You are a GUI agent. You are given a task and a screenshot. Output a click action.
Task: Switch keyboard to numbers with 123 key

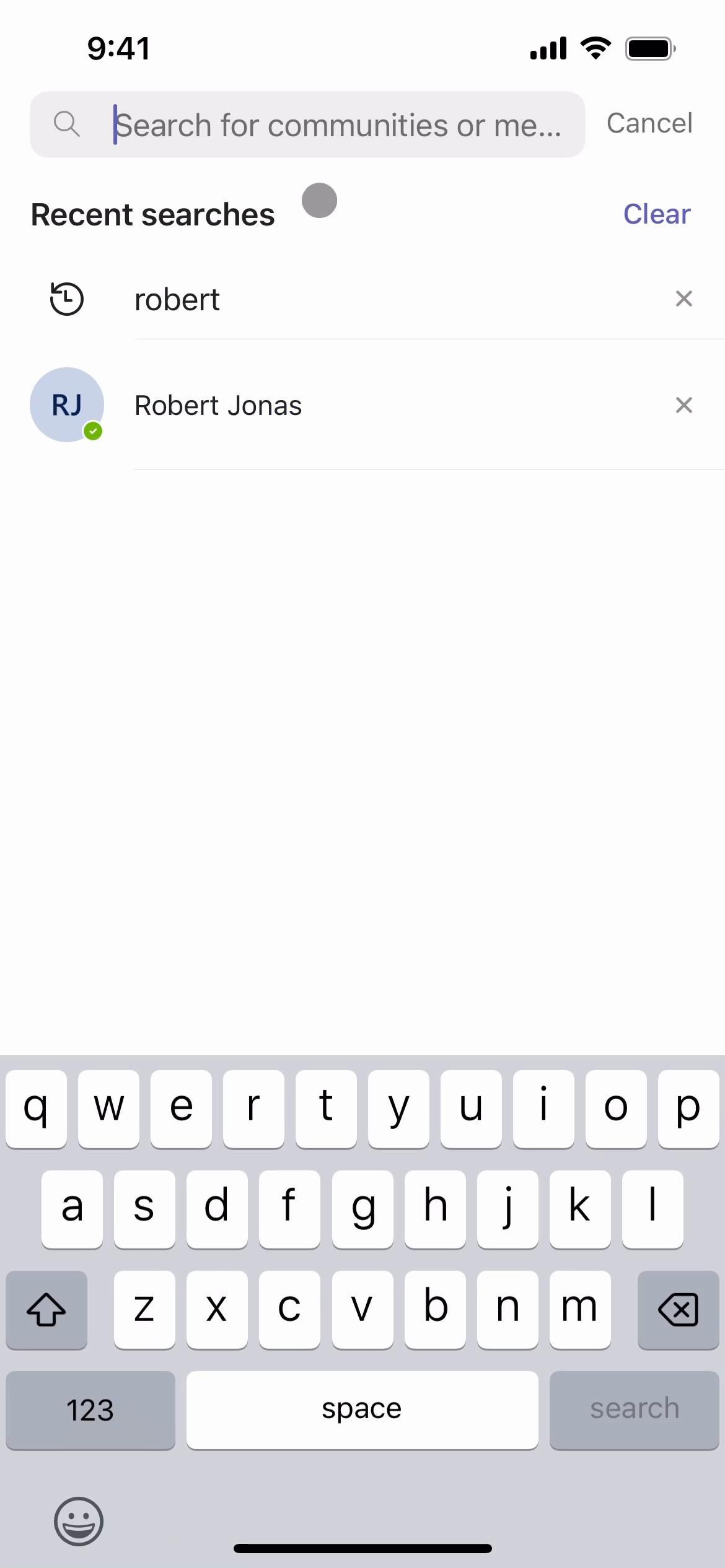click(x=90, y=1409)
